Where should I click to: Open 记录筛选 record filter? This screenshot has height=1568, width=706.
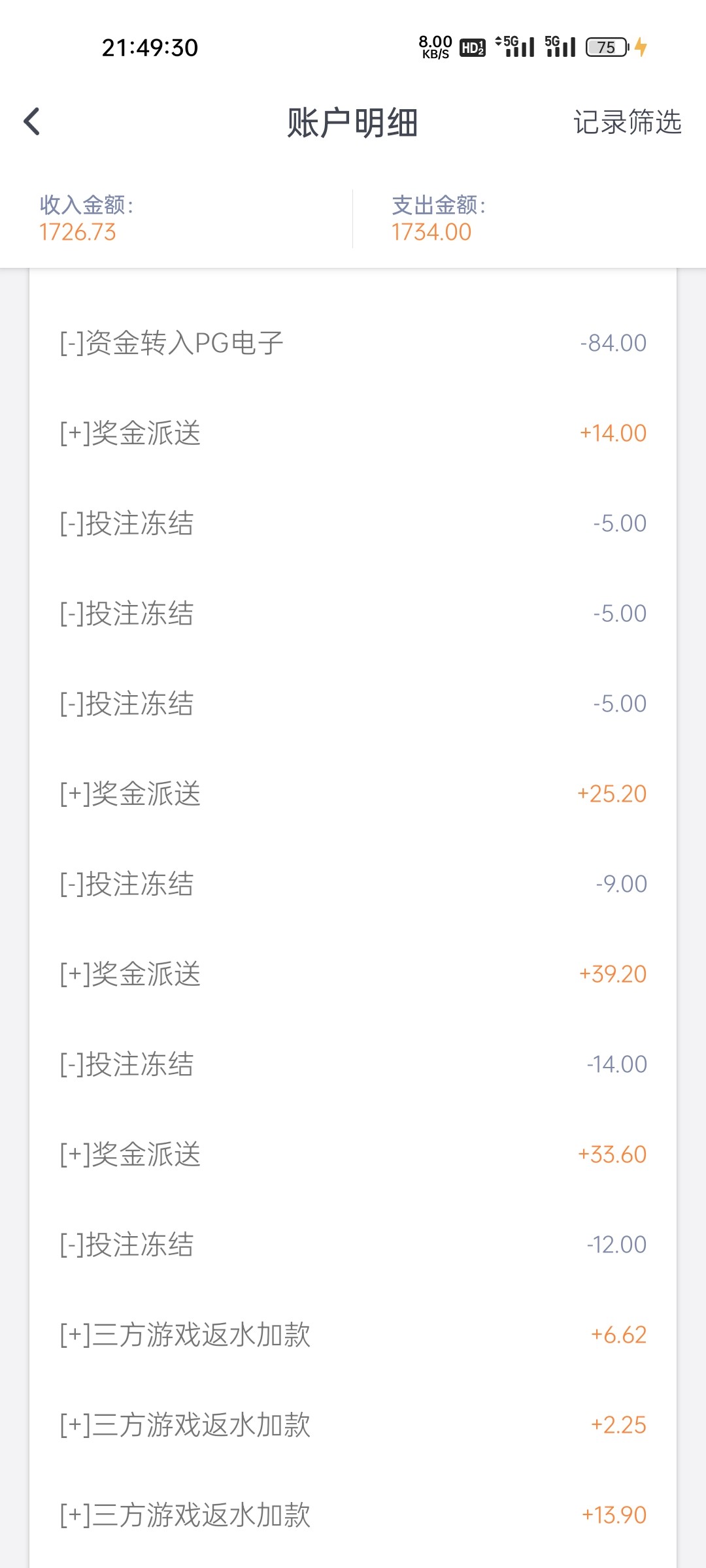click(x=627, y=122)
